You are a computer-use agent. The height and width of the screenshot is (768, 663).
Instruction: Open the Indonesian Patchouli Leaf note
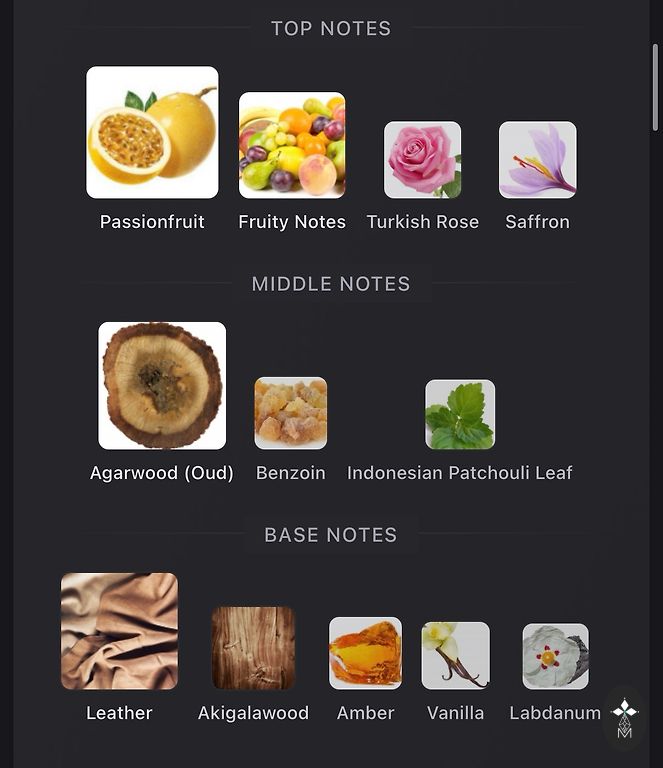coord(460,414)
